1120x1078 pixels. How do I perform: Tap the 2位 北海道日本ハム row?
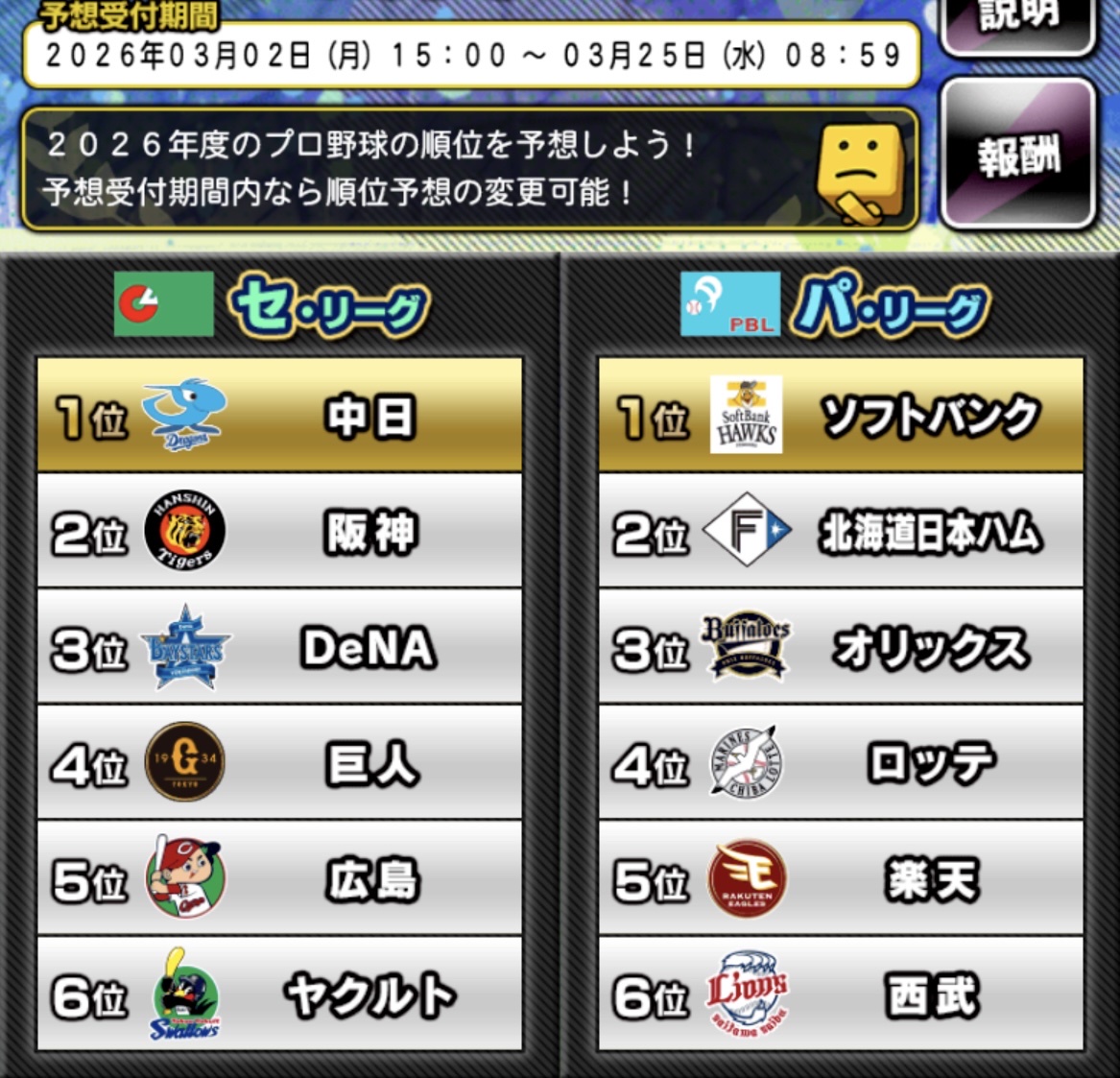click(841, 532)
